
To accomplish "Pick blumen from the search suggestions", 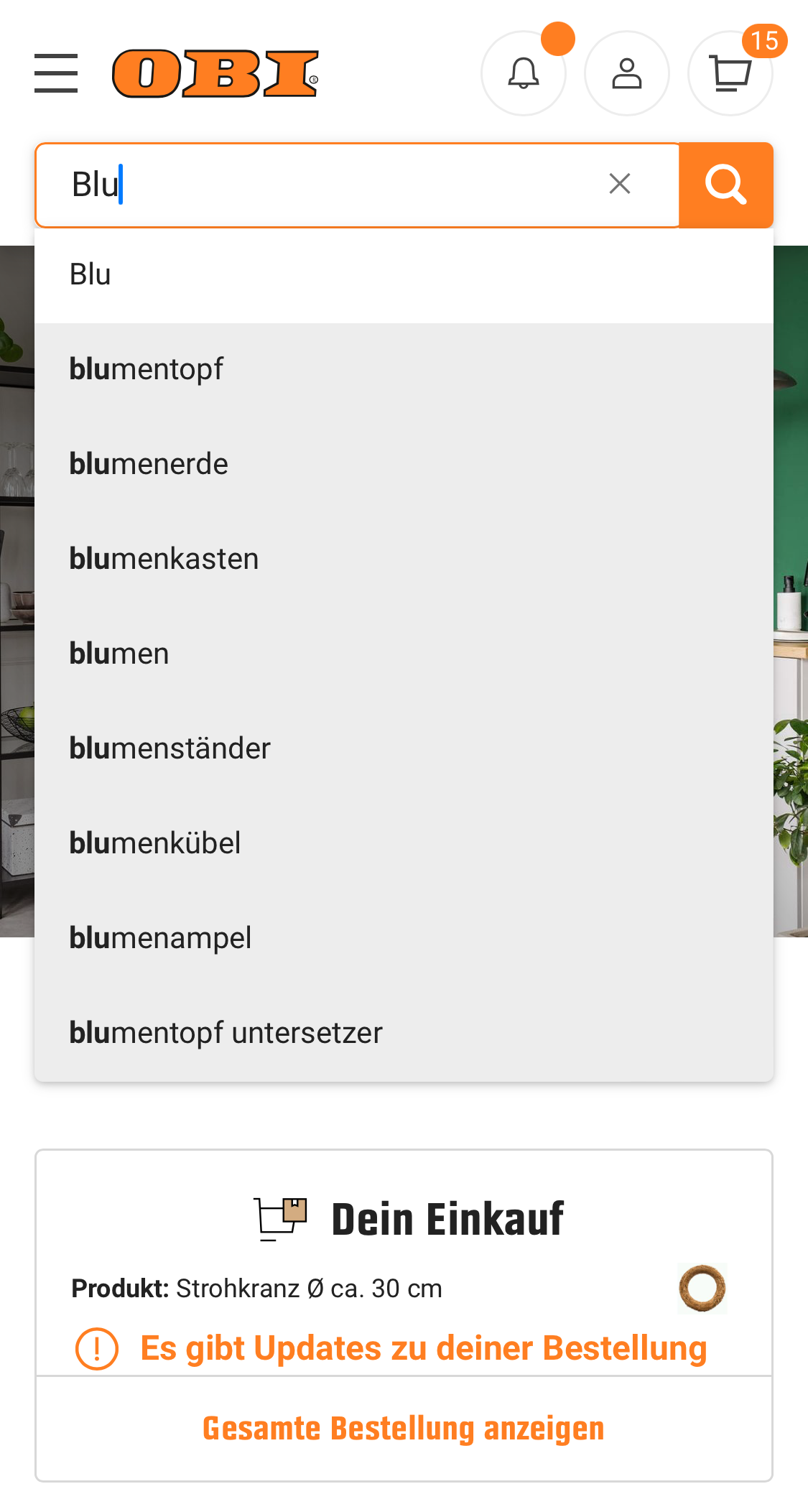I will 119,653.
